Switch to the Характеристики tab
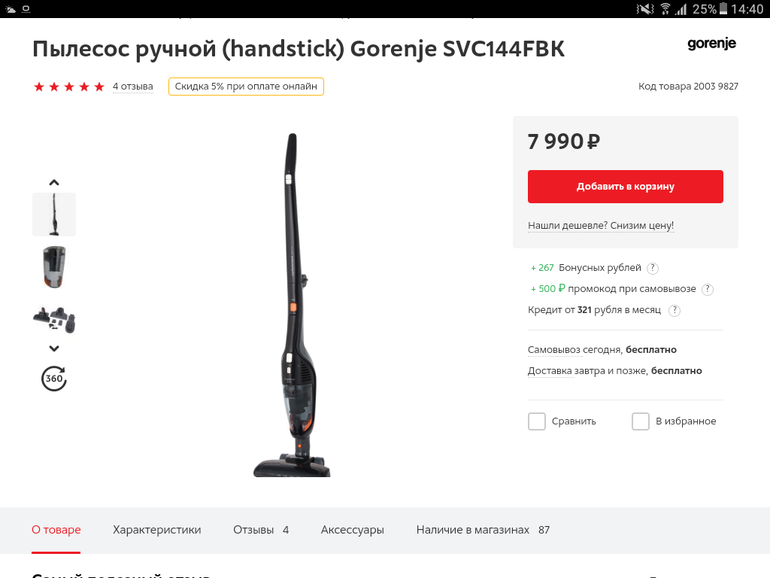This screenshot has width=770, height=578. [x=157, y=530]
